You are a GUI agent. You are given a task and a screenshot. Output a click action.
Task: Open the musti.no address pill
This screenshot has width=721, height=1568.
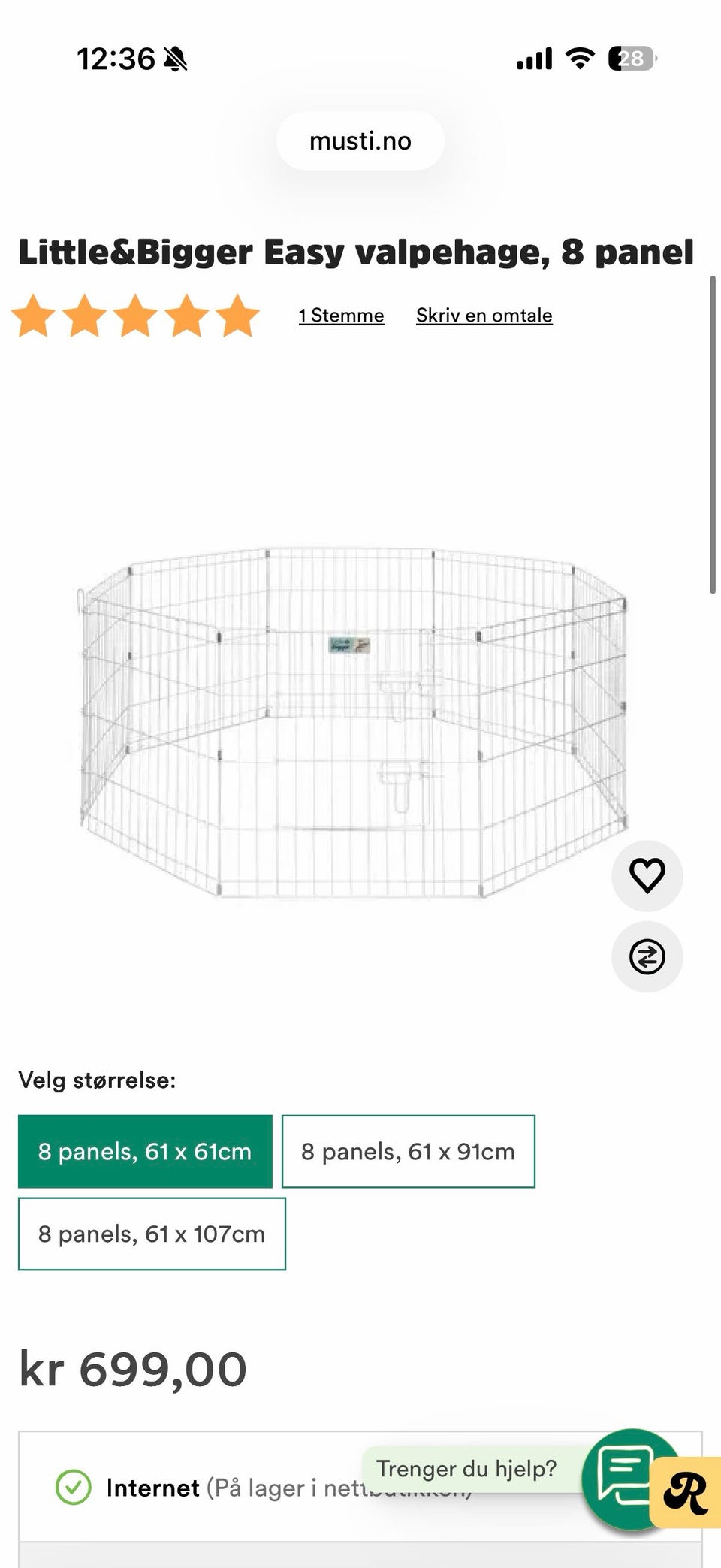tap(360, 140)
